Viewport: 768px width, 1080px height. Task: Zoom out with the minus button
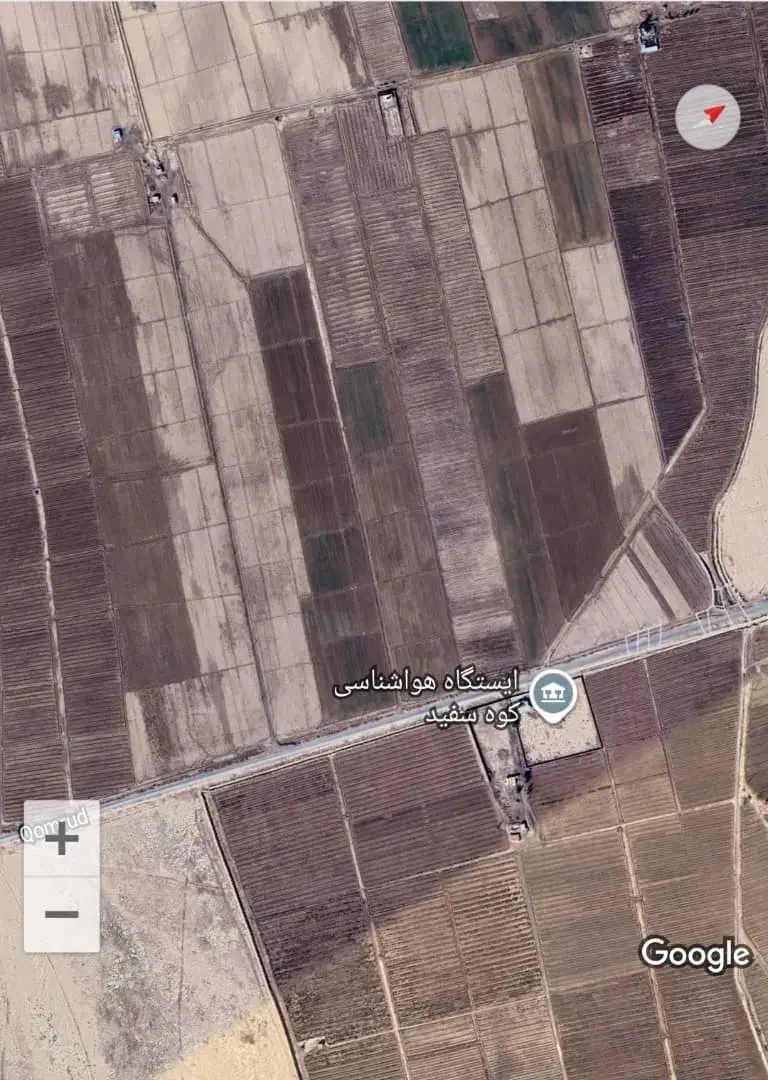(62, 914)
